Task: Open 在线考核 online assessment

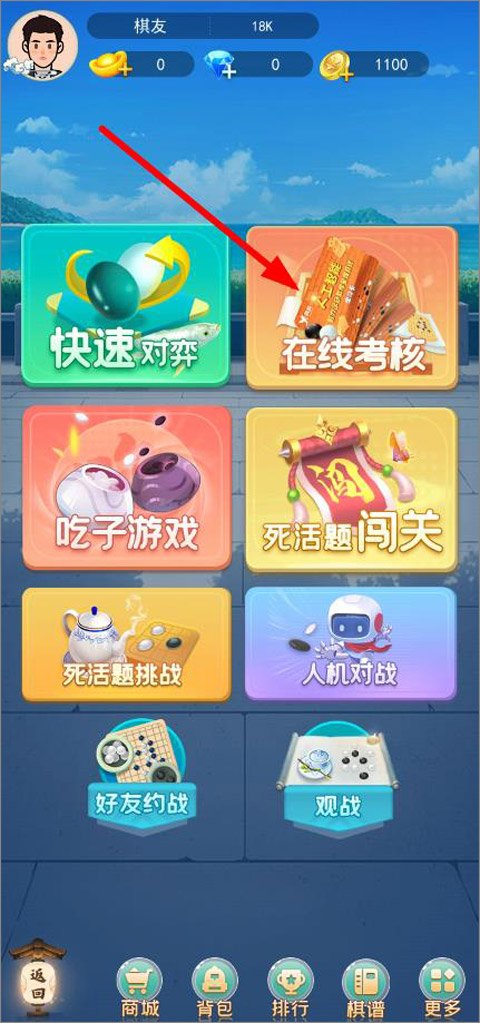Action: tap(352, 308)
